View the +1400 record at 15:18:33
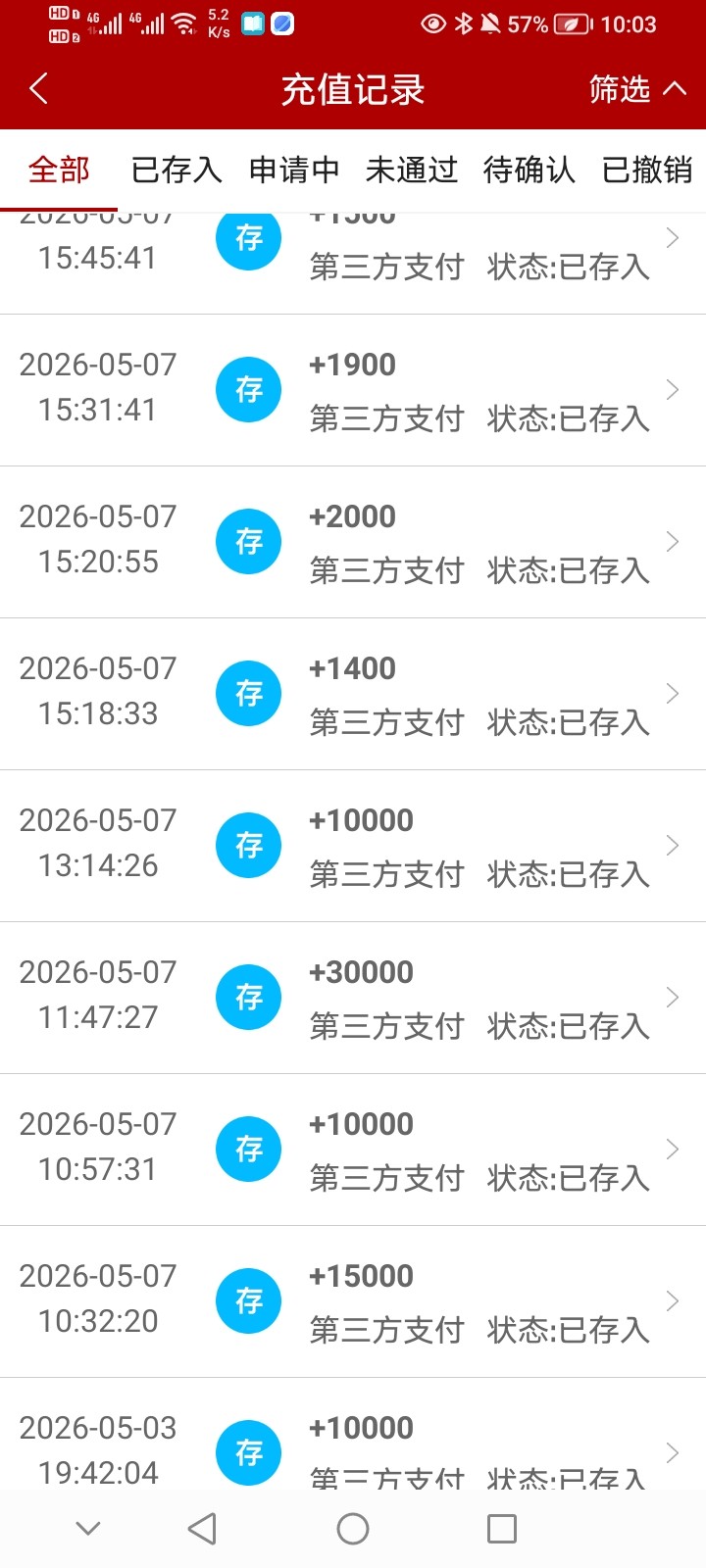The height and width of the screenshot is (1568, 706). pyautogui.click(x=353, y=694)
